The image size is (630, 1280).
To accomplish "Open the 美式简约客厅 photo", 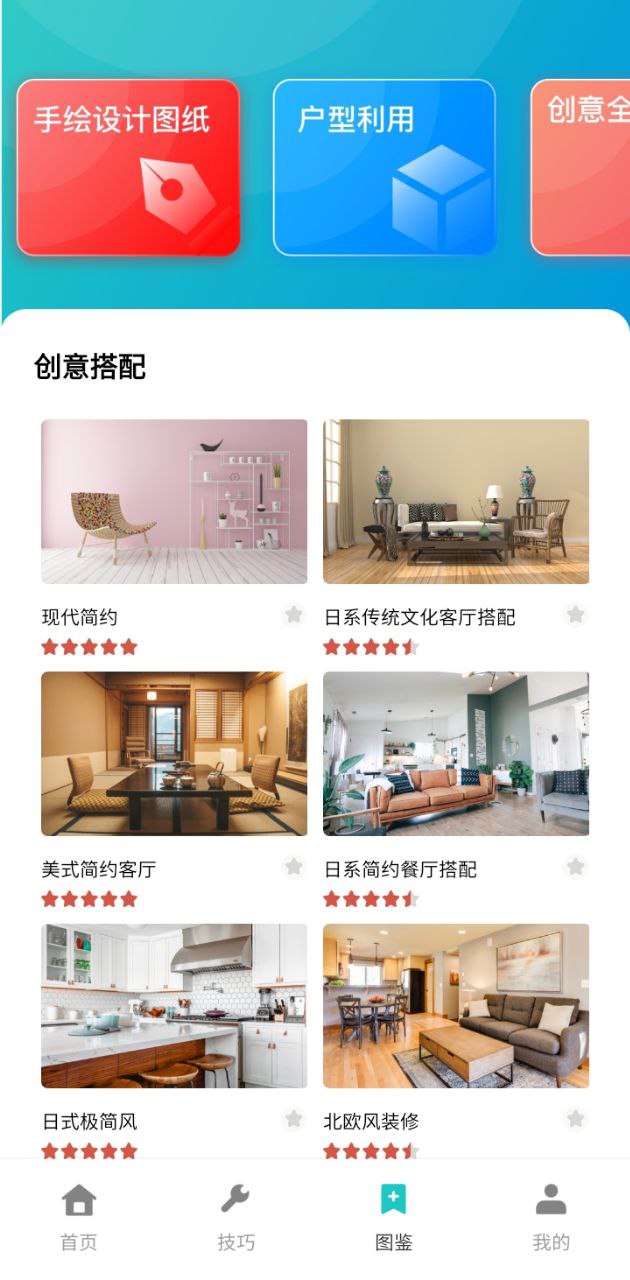I will [174, 753].
